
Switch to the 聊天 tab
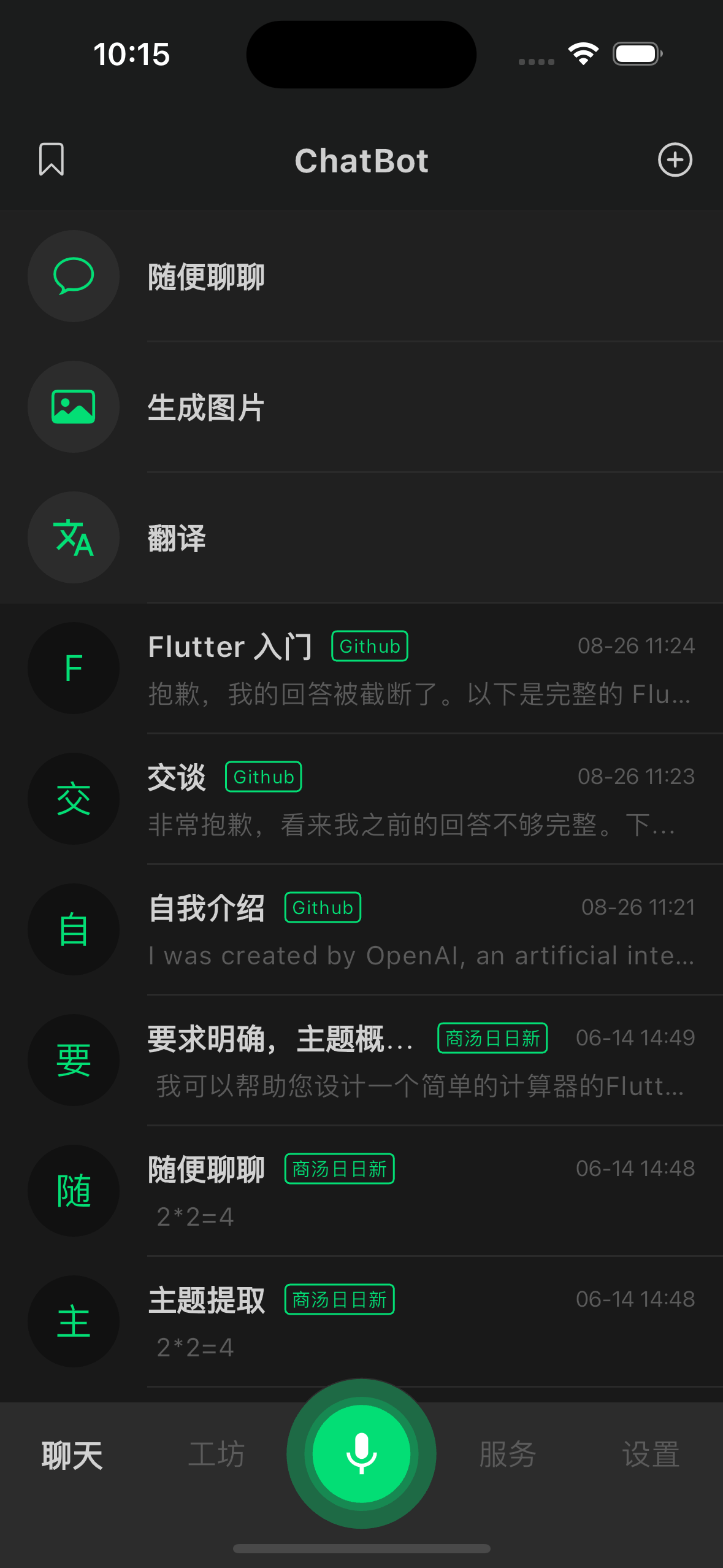(72, 1455)
